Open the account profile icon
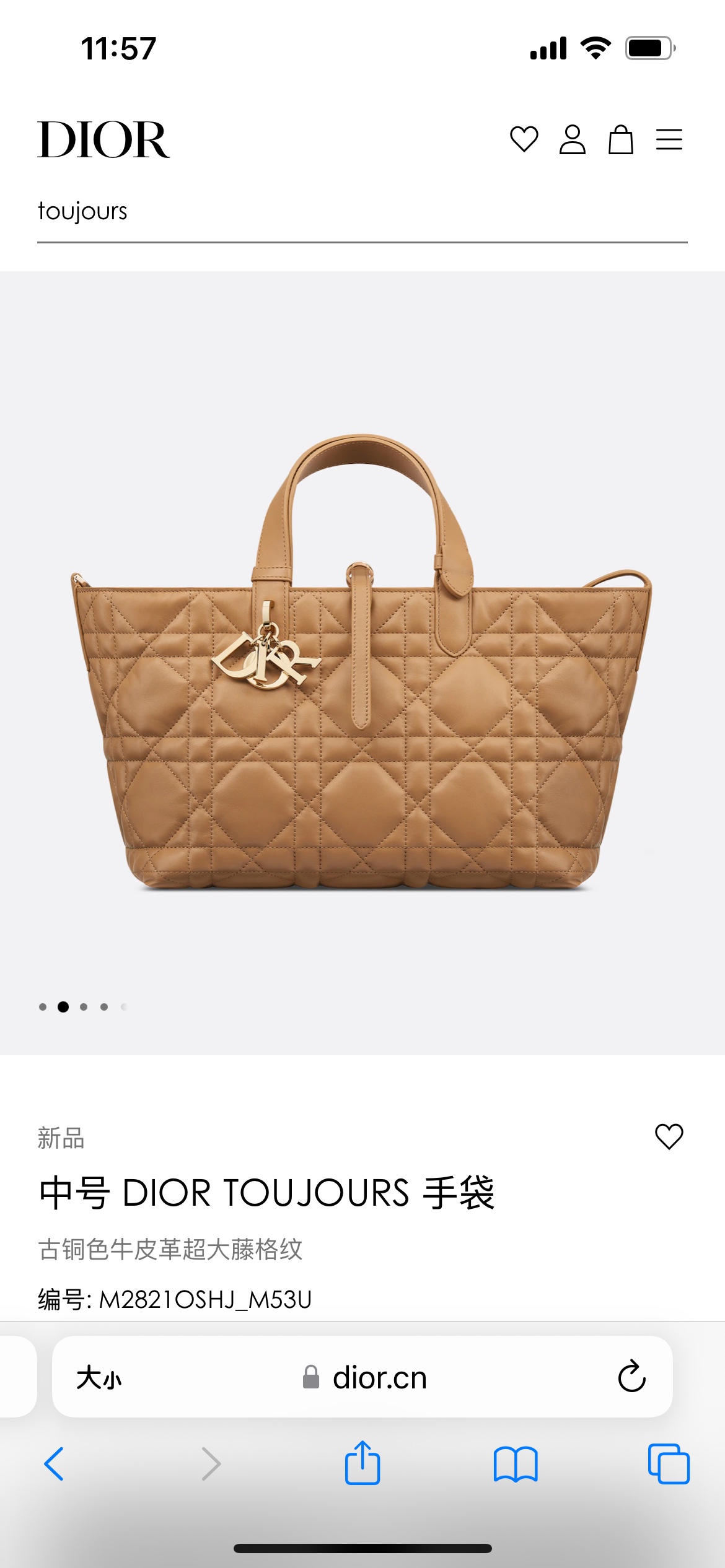Viewport: 725px width, 1568px height. tap(572, 139)
